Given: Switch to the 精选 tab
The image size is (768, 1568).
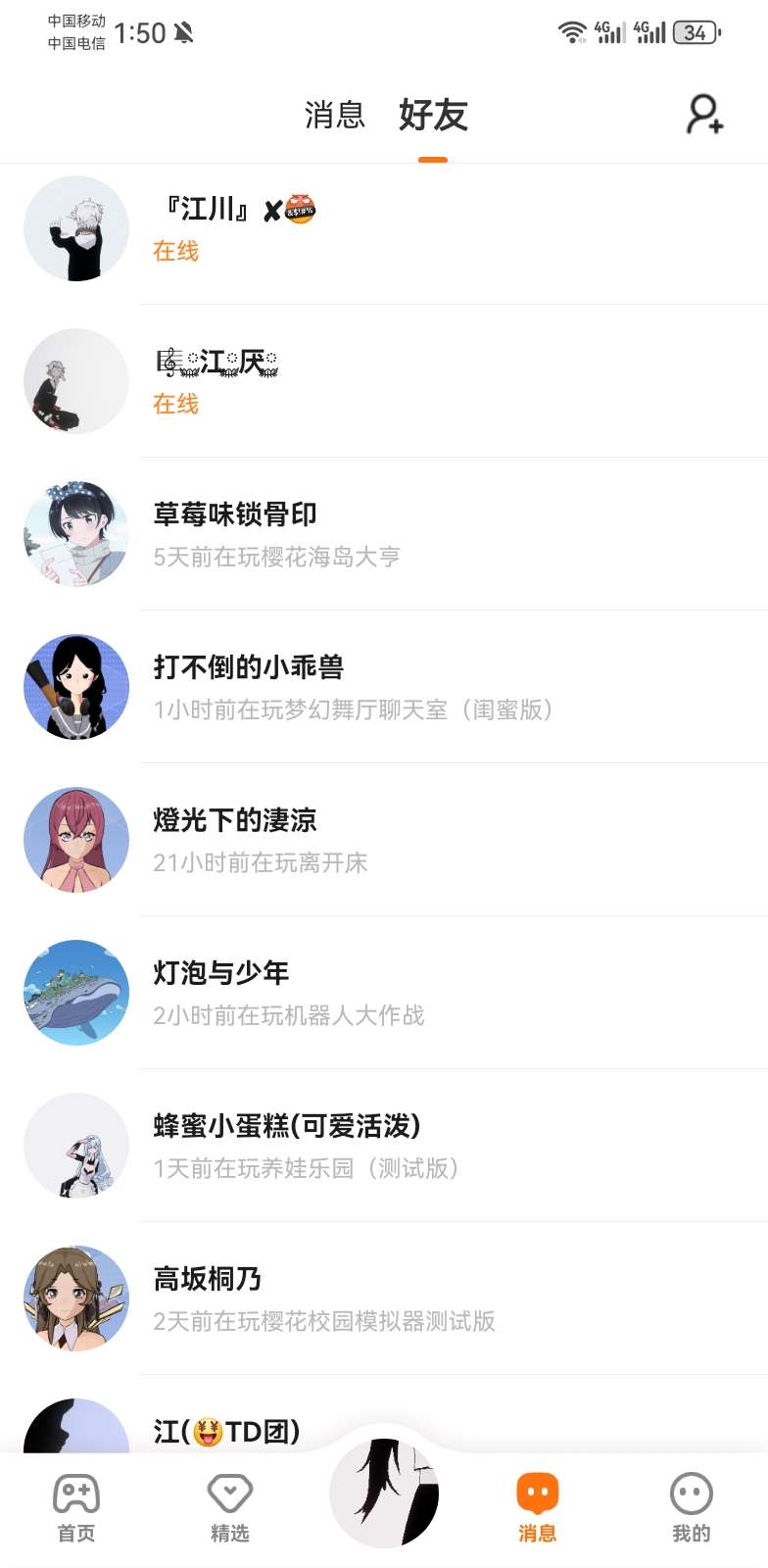Looking at the screenshot, I should pos(230,1508).
